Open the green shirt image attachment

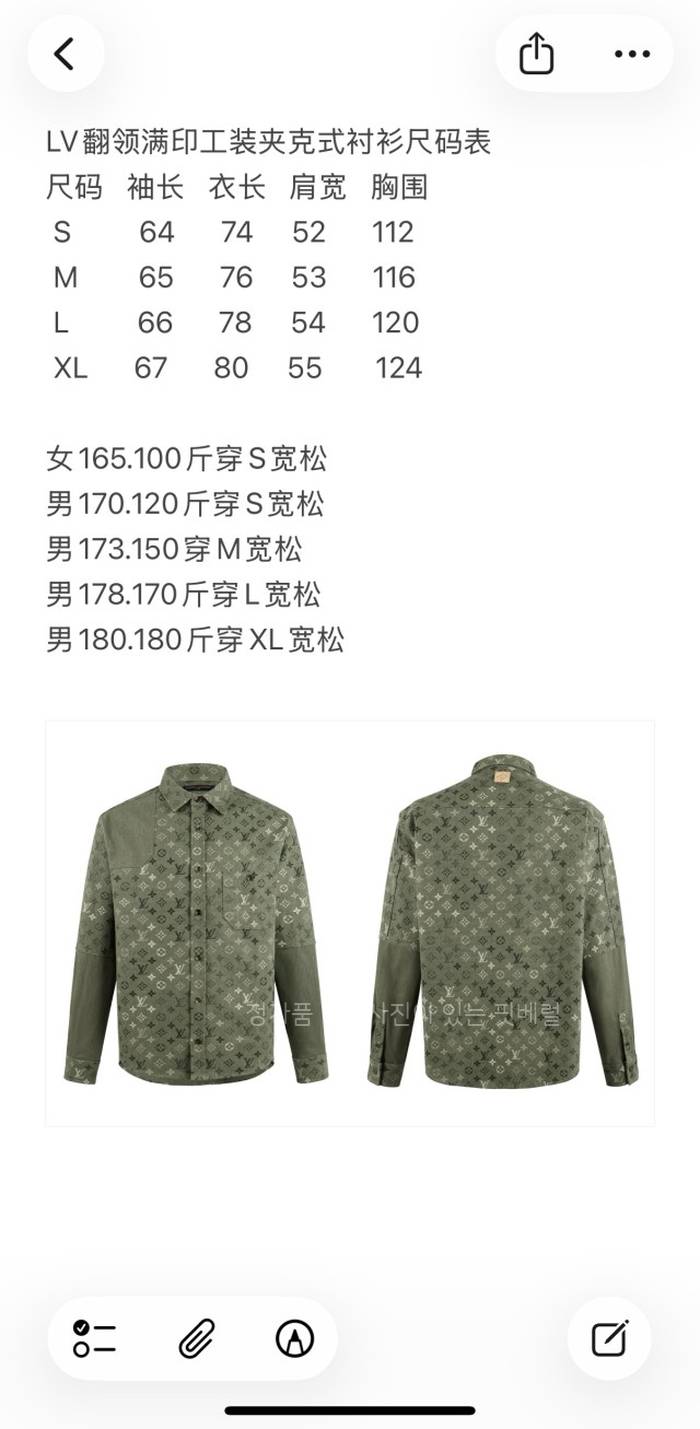tap(350, 922)
